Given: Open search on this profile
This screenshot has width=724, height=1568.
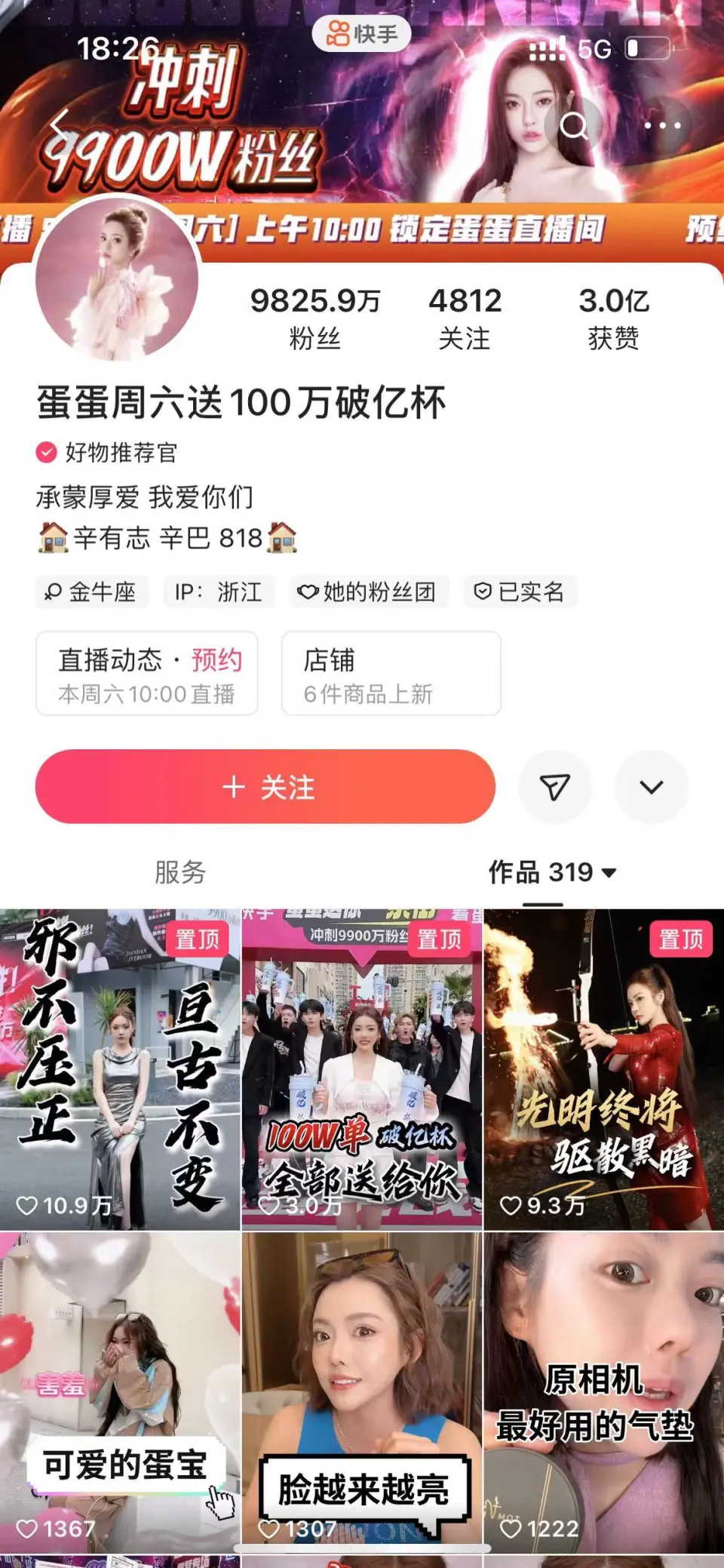Looking at the screenshot, I should (574, 125).
